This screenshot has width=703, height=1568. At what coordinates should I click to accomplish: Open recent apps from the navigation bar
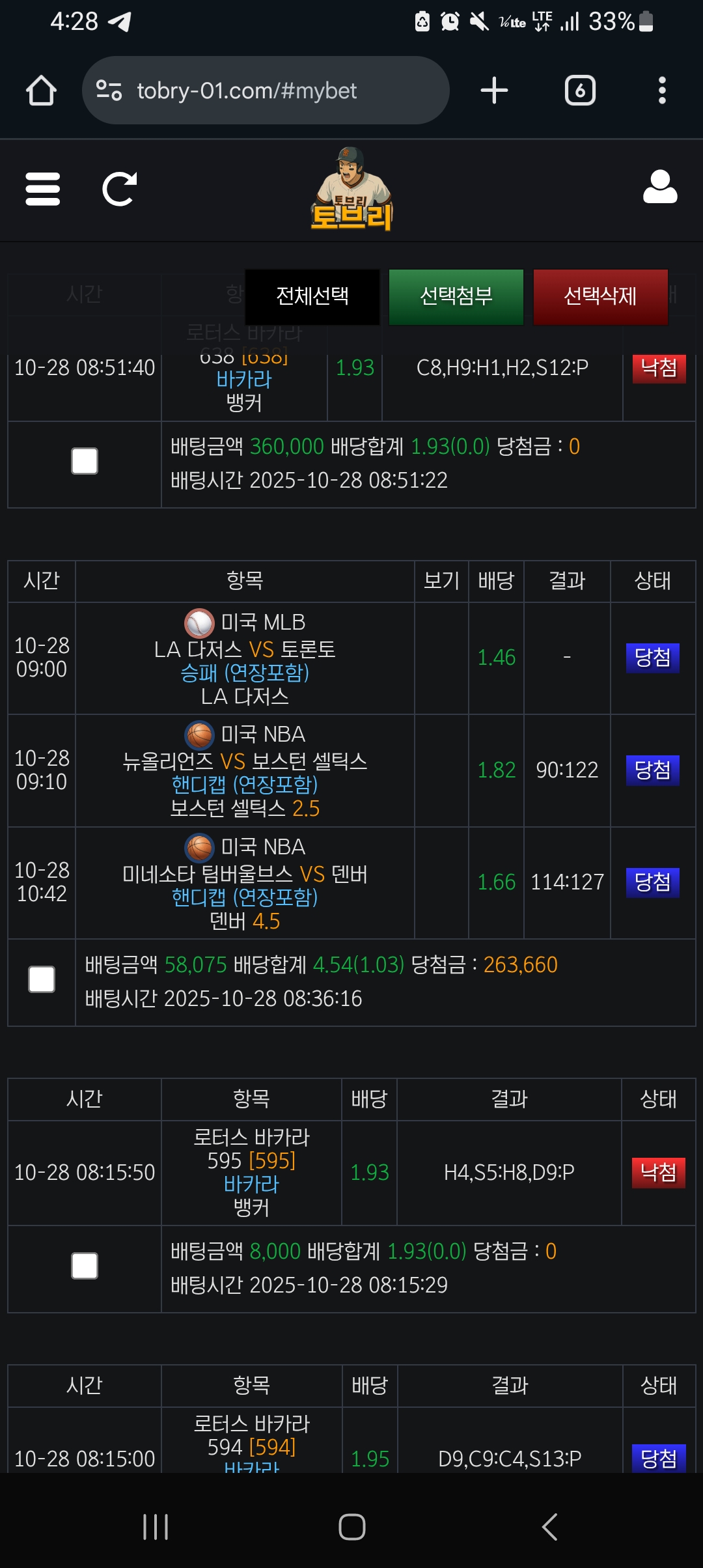point(156,1526)
